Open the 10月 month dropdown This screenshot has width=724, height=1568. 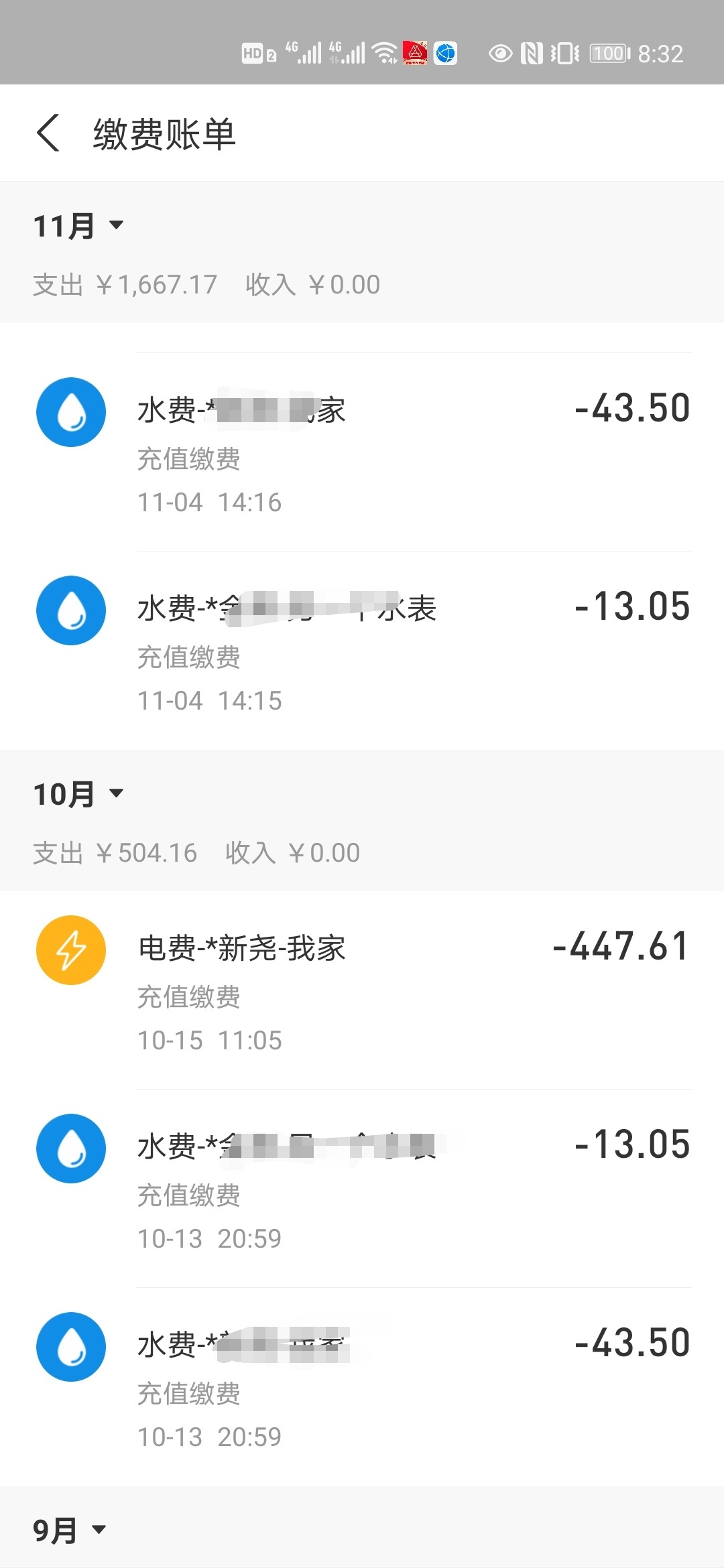(x=78, y=794)
